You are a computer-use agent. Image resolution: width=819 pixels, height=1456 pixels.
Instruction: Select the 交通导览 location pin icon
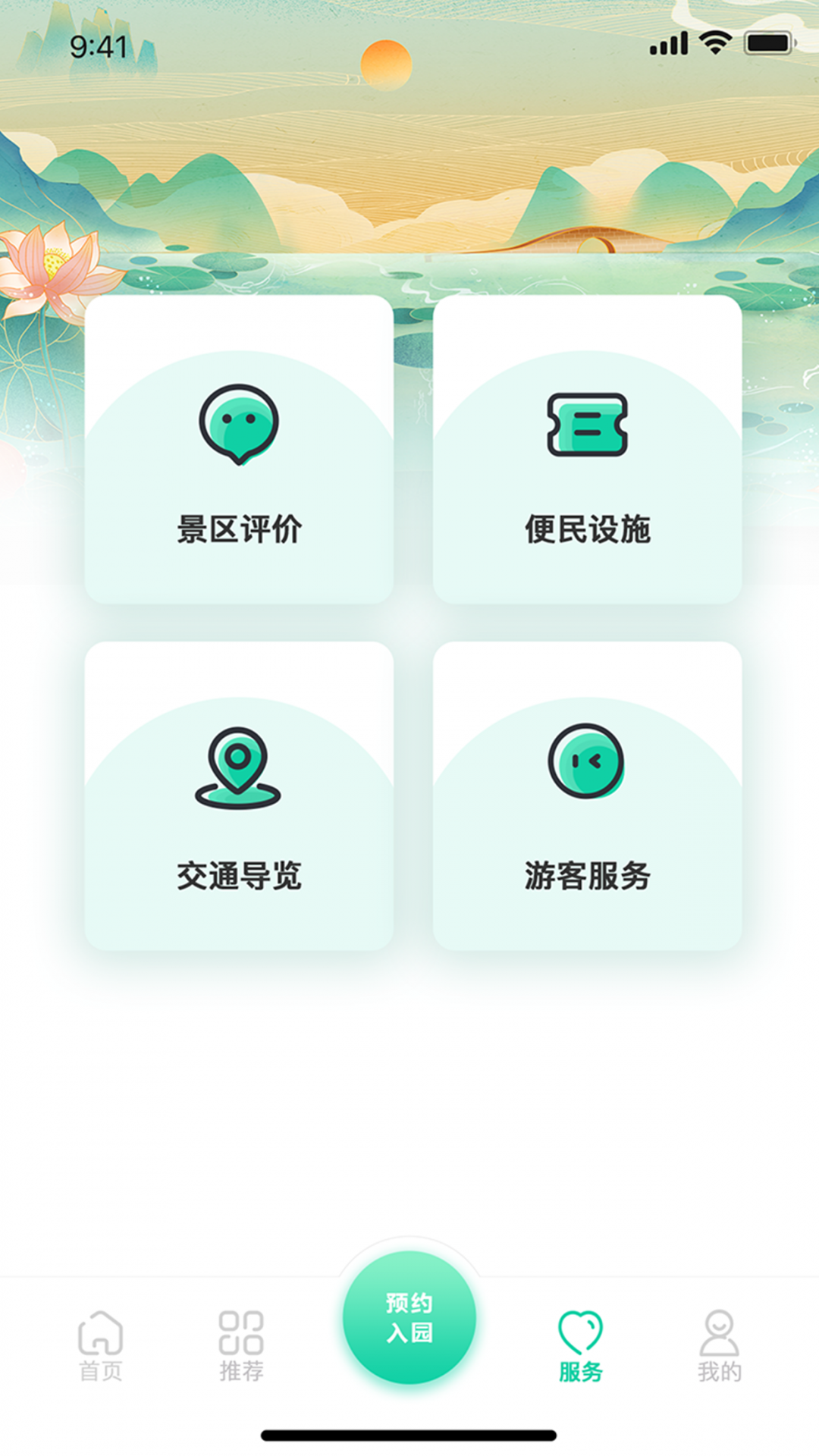point(237,766)
